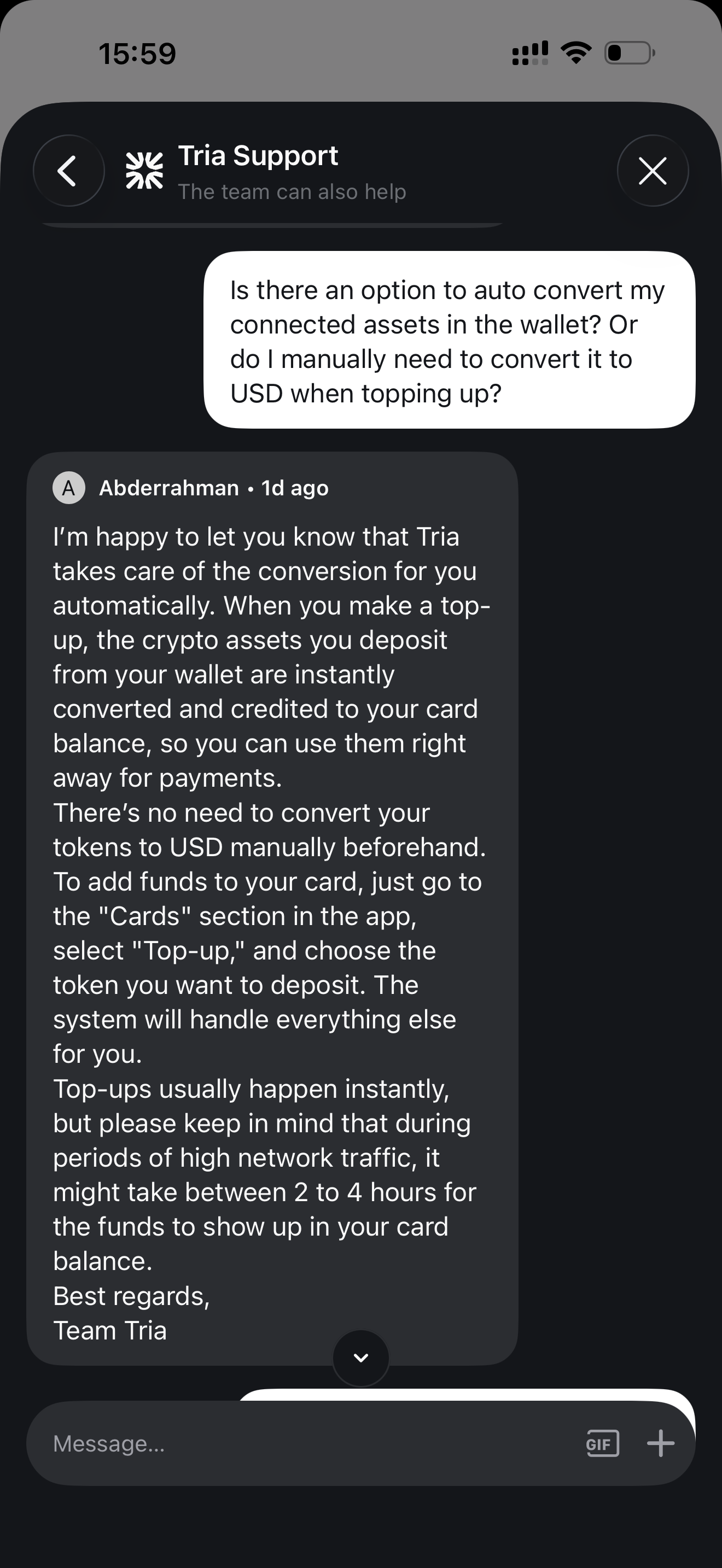Close the Tria Support window
Screen dimensions: 722x1568
[x=653, y=171]
